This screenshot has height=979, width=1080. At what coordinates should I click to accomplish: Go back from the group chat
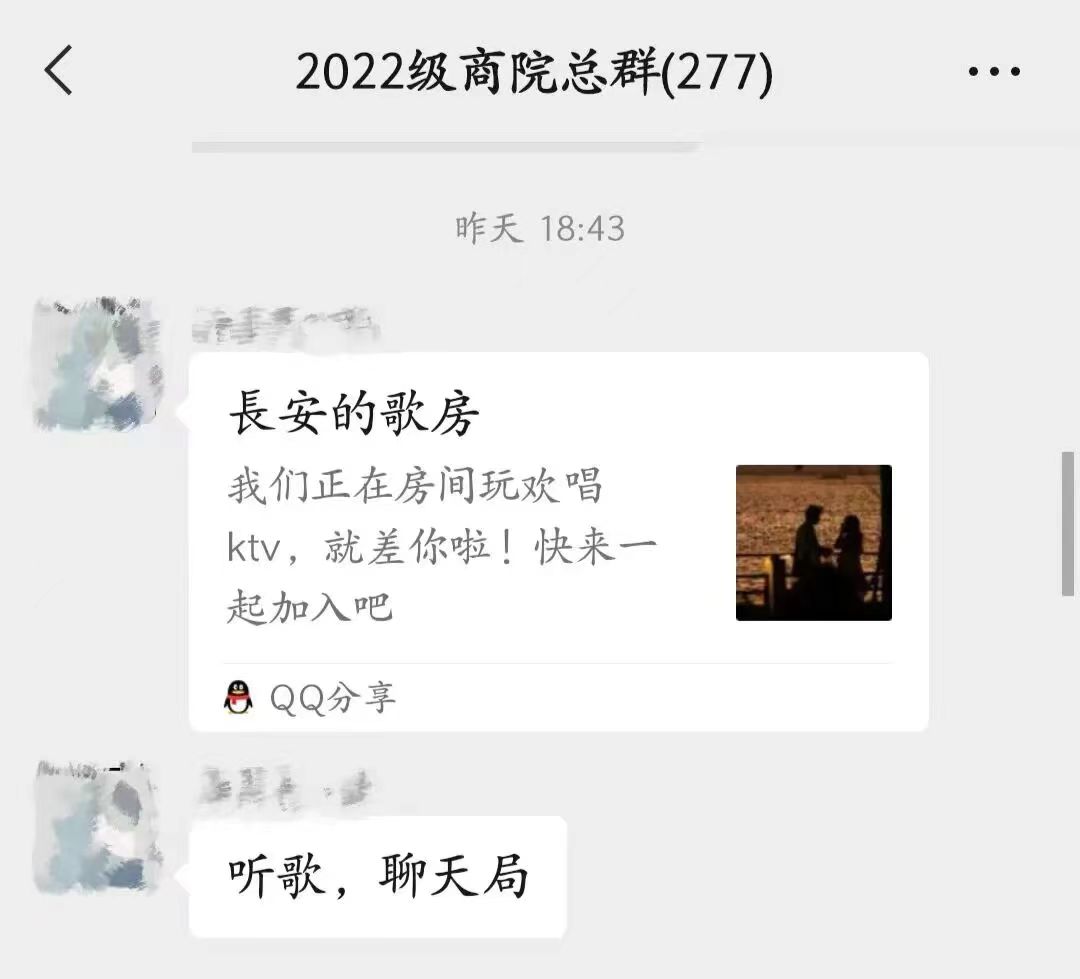pyautogui.click(x=59, y=72)
